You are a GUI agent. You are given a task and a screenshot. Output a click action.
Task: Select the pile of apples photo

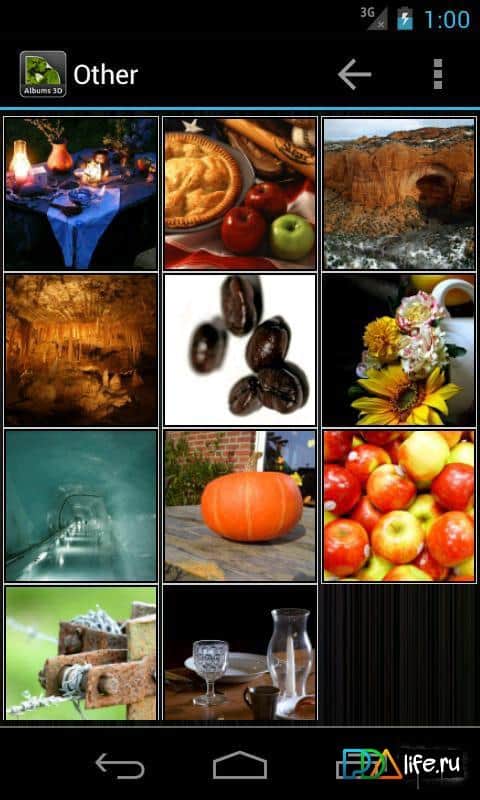(x=399, y=506)
